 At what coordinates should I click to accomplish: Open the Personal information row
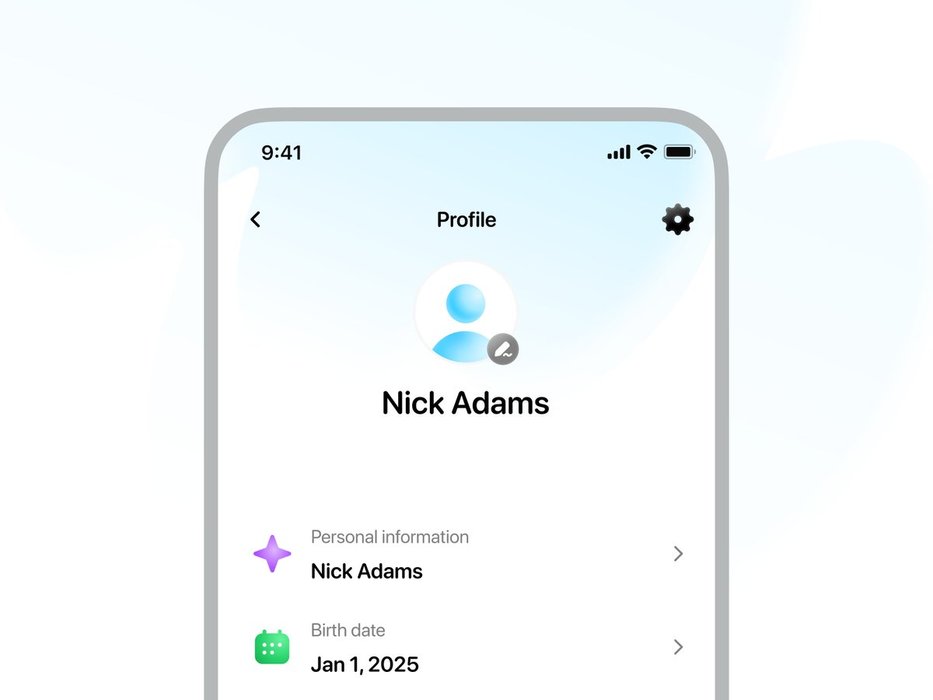(x=466, y=554)
